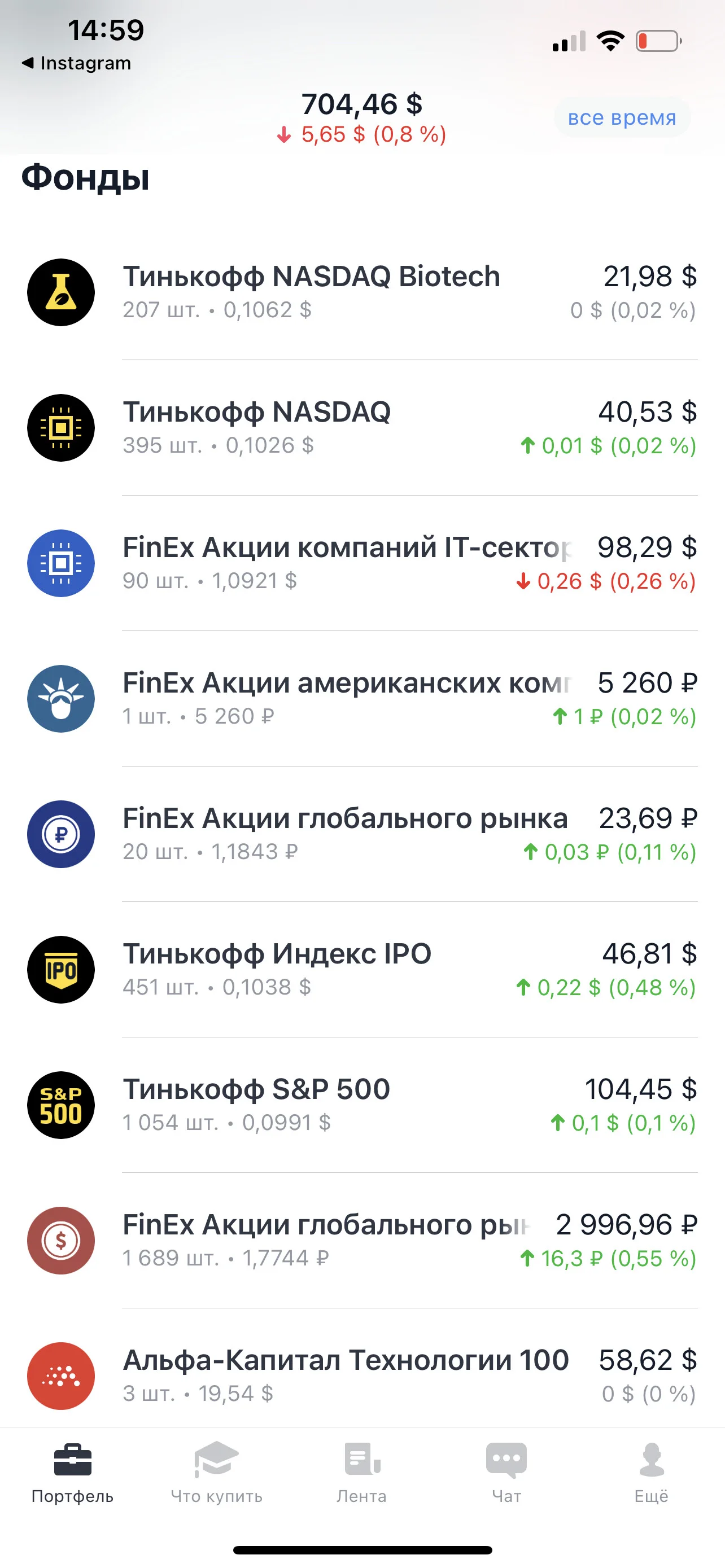The width and height of the screenshot is (725, 1568).
Task: Open FinEx Акции американских компаний row
Action: (x=362, y=699)
